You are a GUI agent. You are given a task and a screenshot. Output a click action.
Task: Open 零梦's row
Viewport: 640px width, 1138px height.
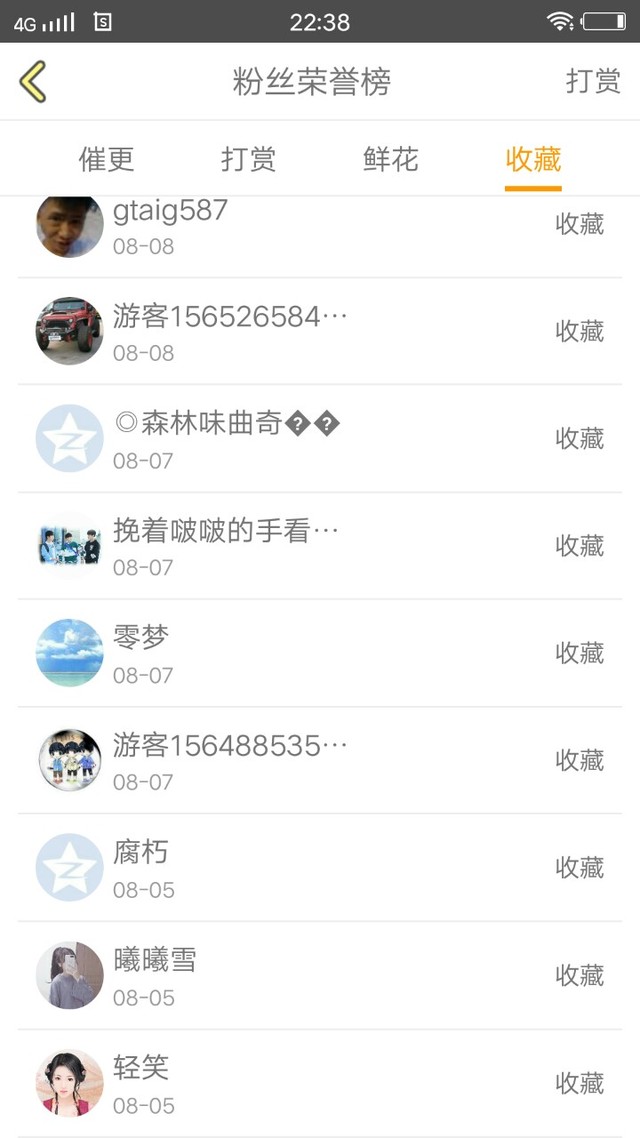[x=320, y=653]
